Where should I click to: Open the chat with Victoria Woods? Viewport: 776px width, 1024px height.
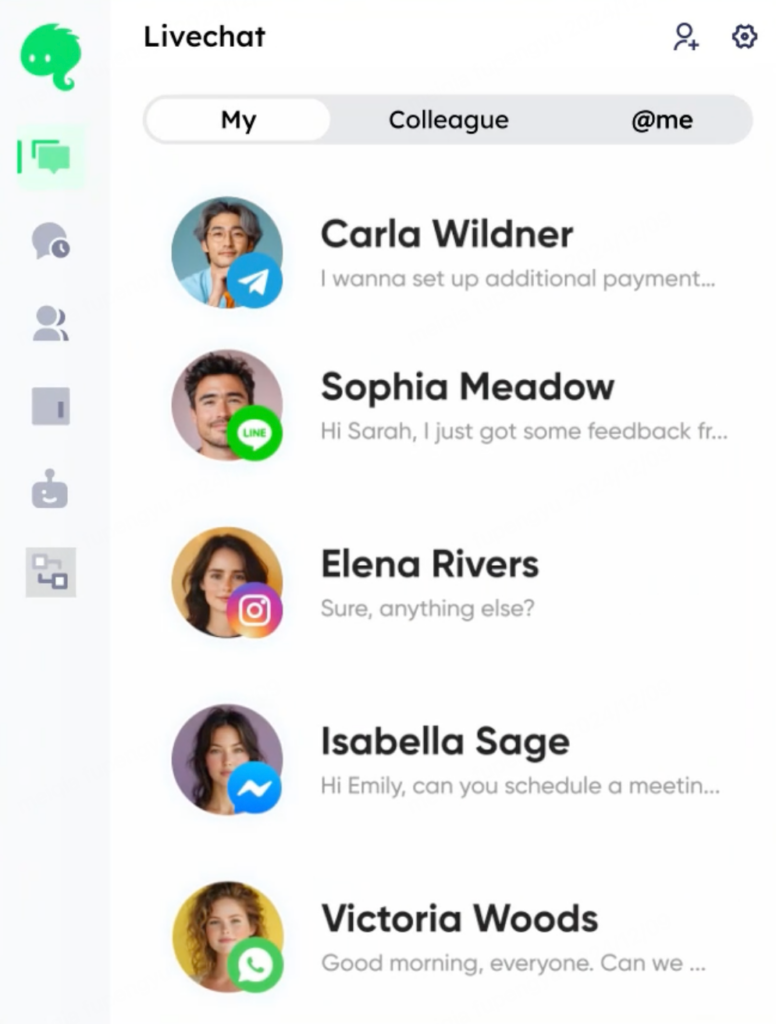coord(446,936)
